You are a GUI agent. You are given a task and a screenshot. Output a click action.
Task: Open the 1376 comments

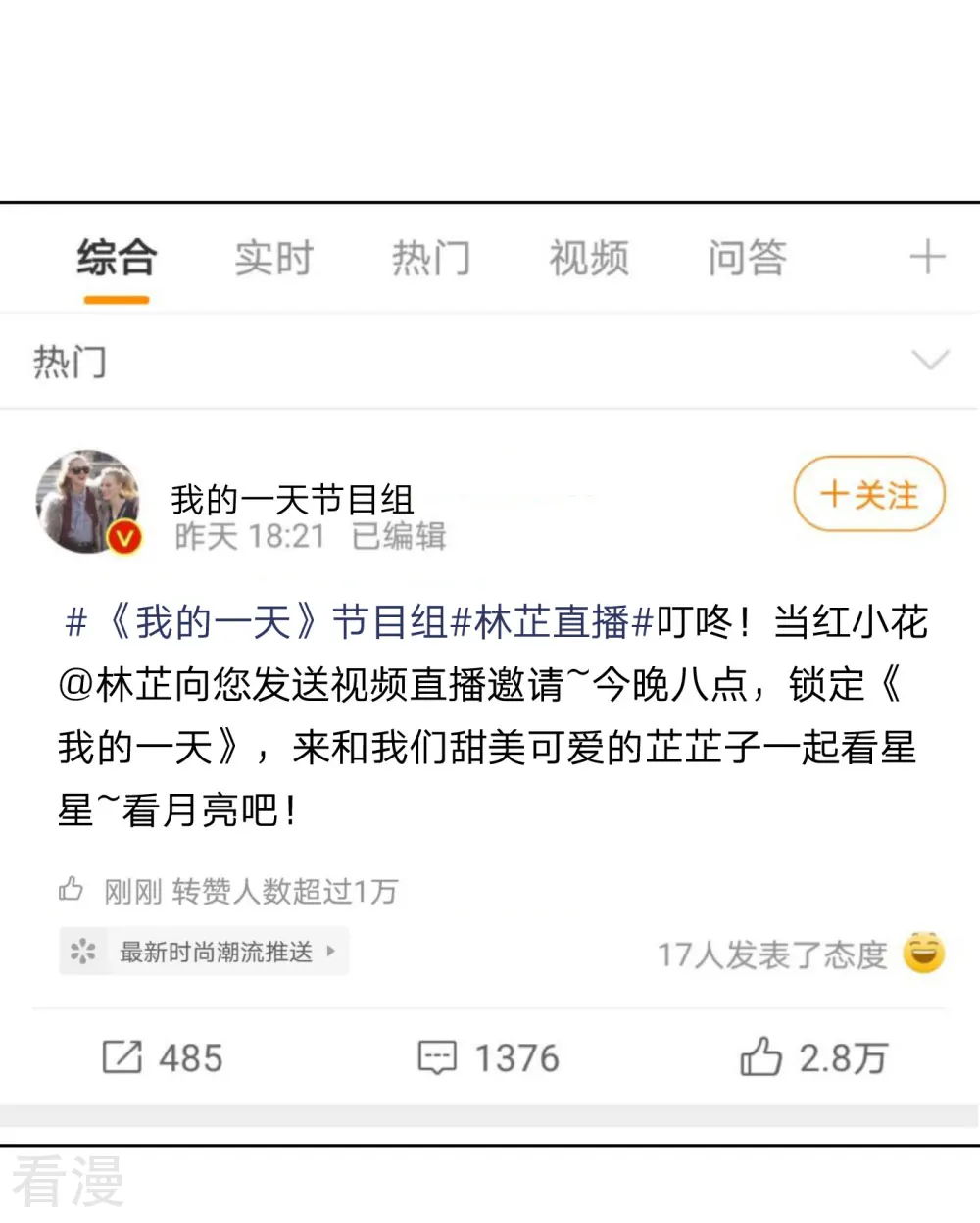pos(488,1058)
